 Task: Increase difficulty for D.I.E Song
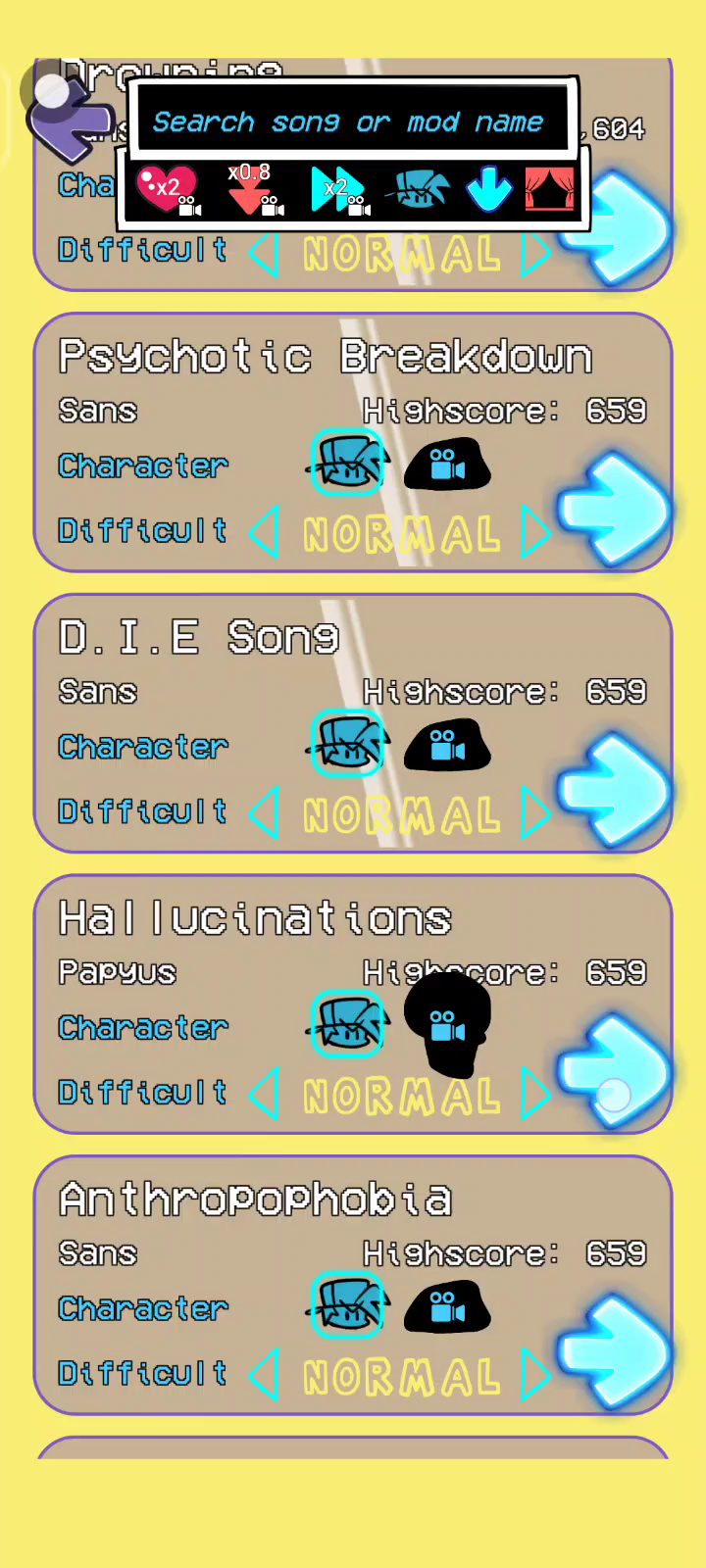tap(535, 813)
